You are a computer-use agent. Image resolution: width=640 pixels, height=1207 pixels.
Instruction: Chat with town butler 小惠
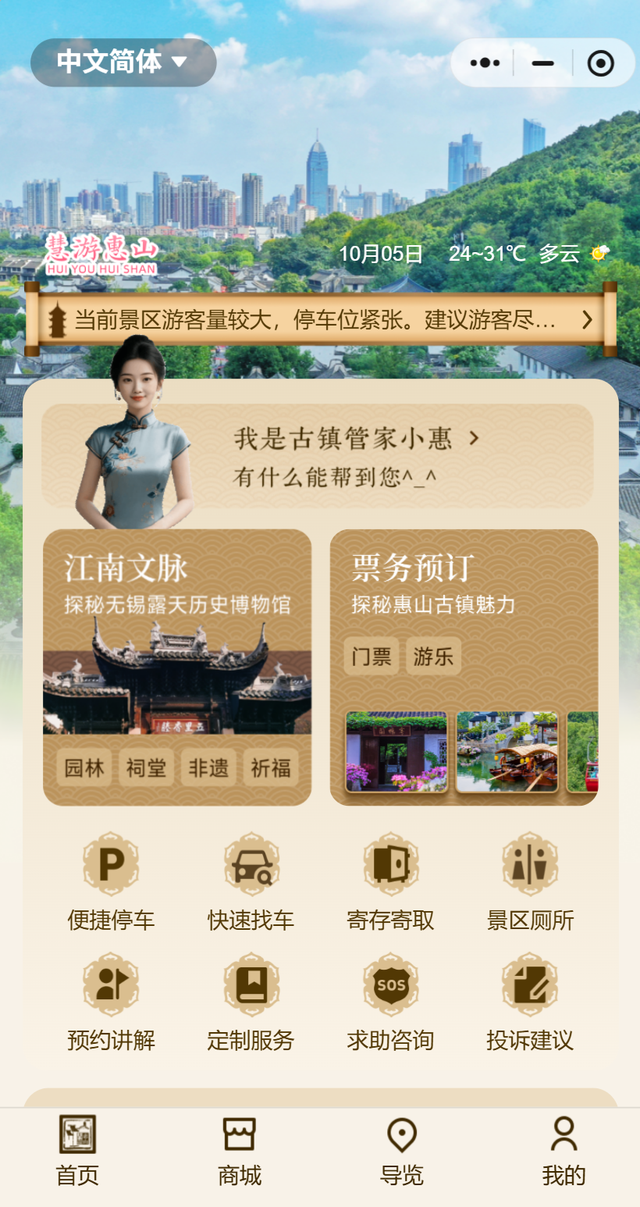click(357, 438)
